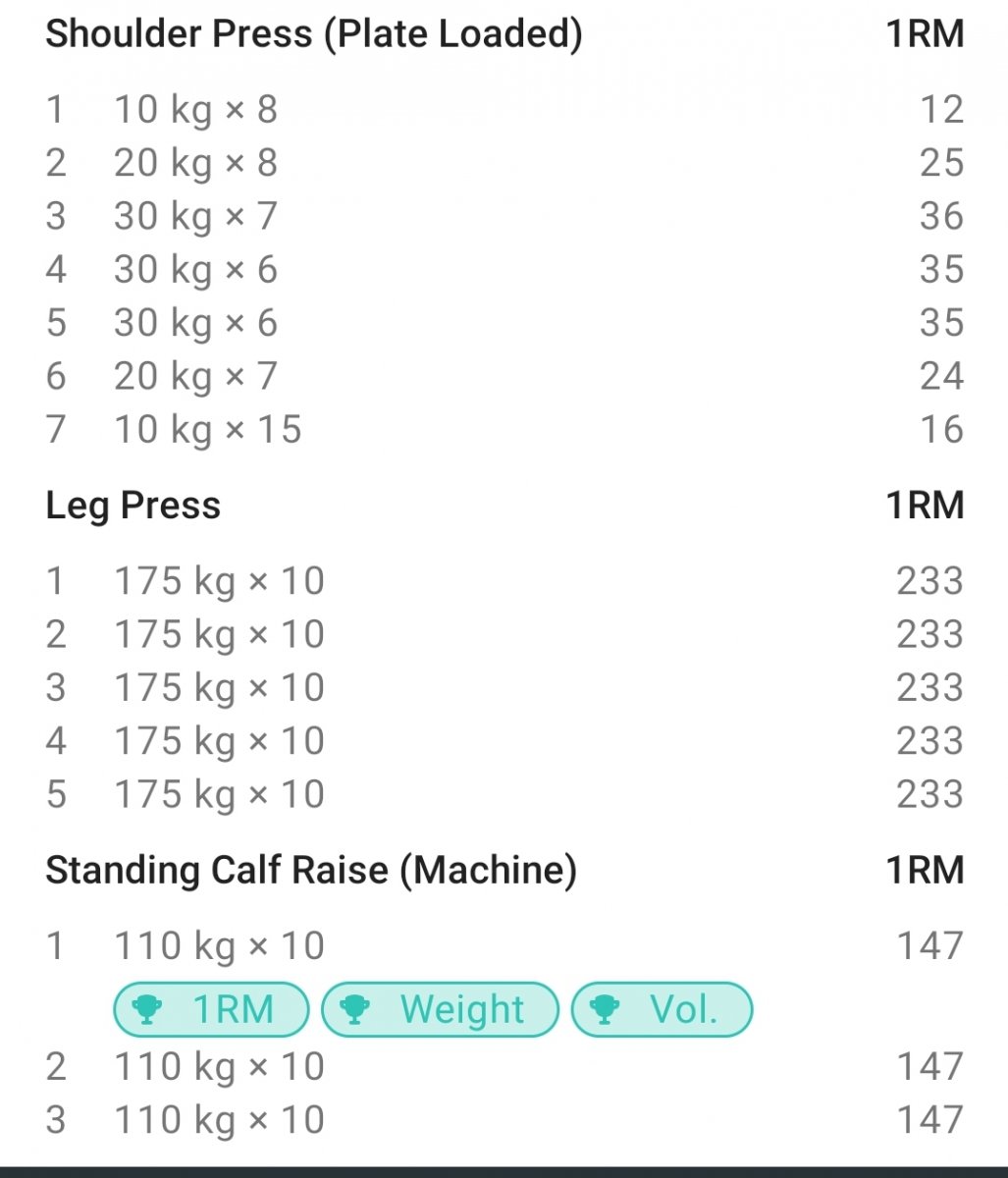The height and width of the screenshot is (1178, 1008).
Task: Select set 3 of Leg Press
Action: click(x=220, y=687)
